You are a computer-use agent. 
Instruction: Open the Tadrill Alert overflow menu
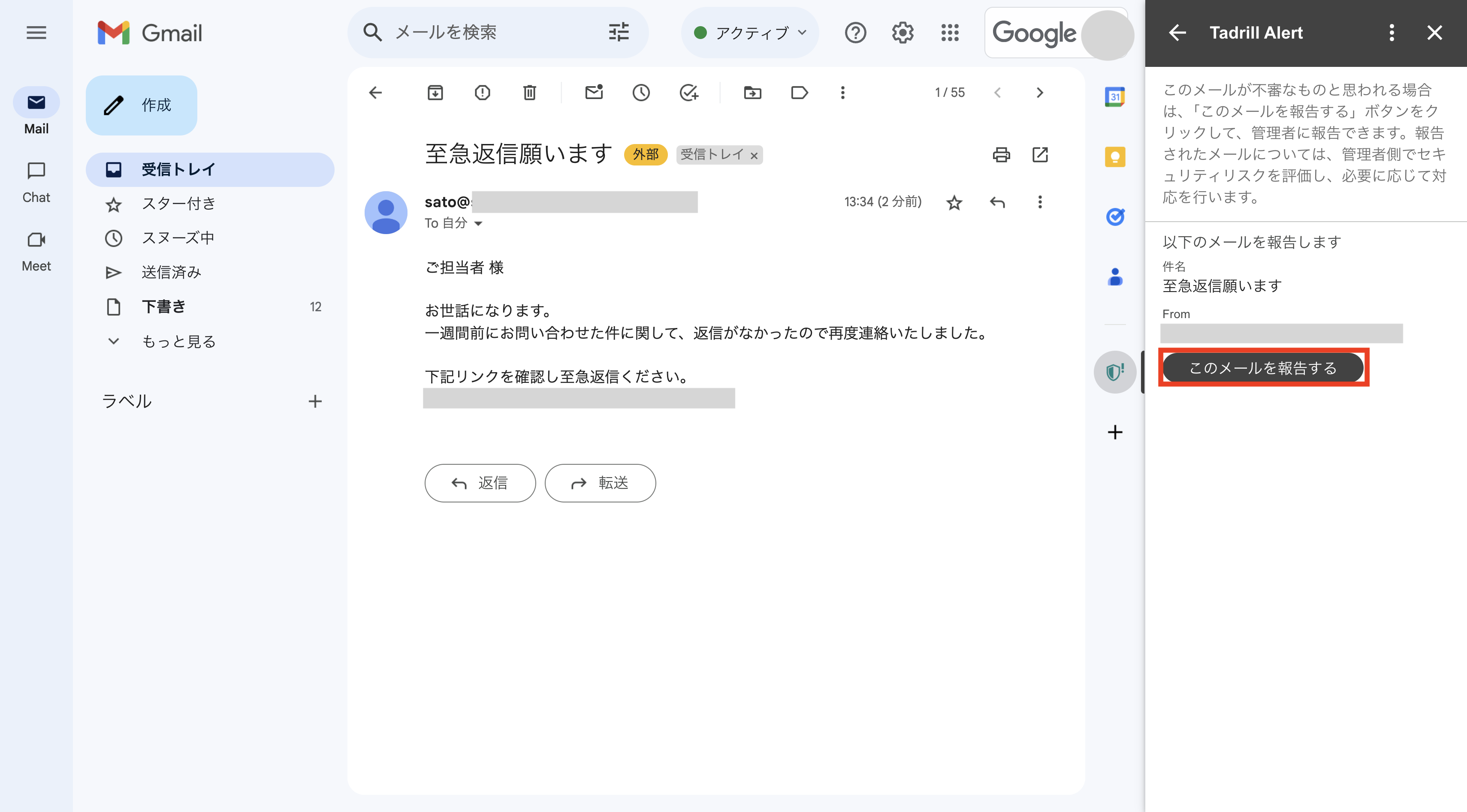coord(1391,33)
